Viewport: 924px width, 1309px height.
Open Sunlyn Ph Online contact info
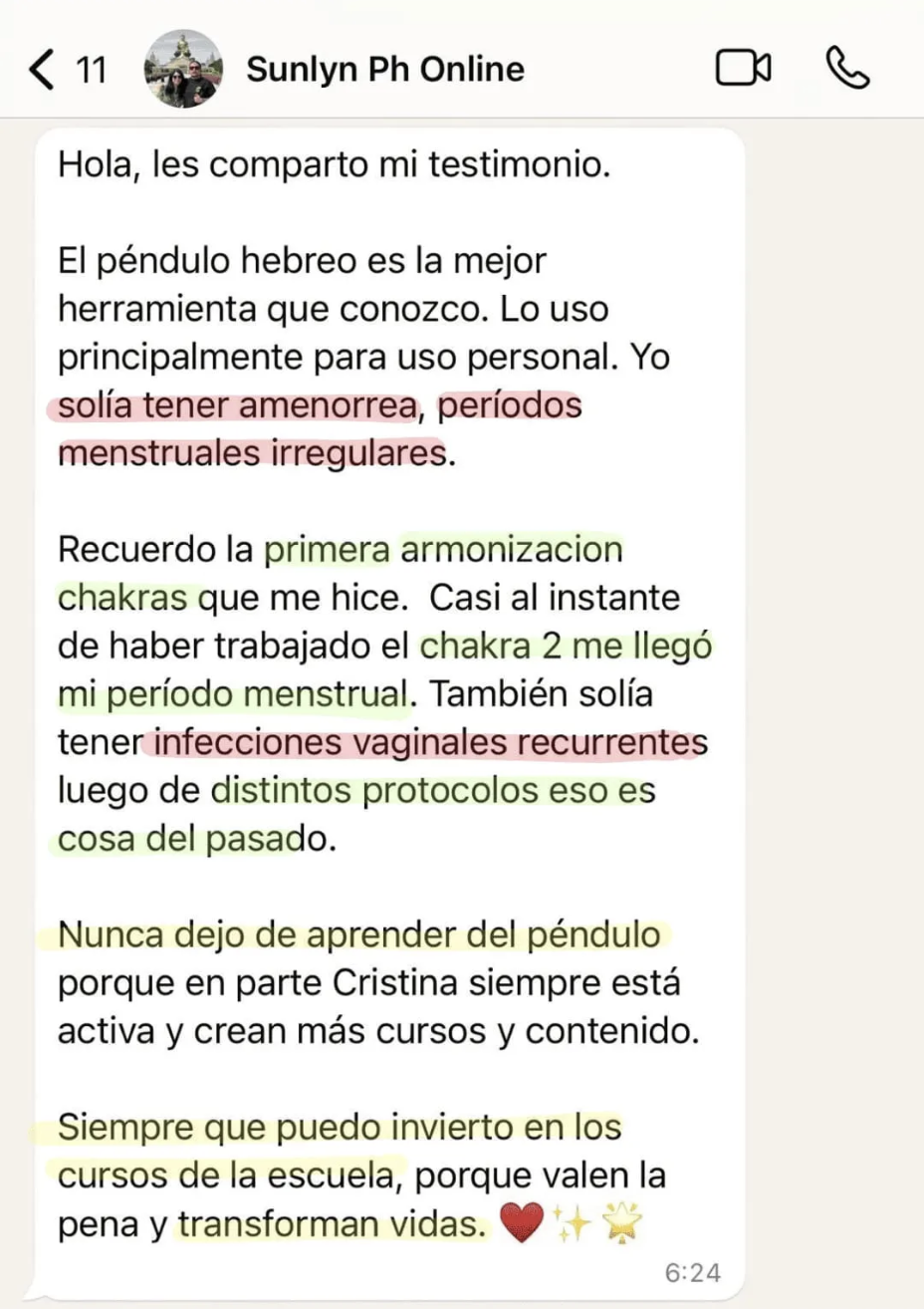click(384, 69)
